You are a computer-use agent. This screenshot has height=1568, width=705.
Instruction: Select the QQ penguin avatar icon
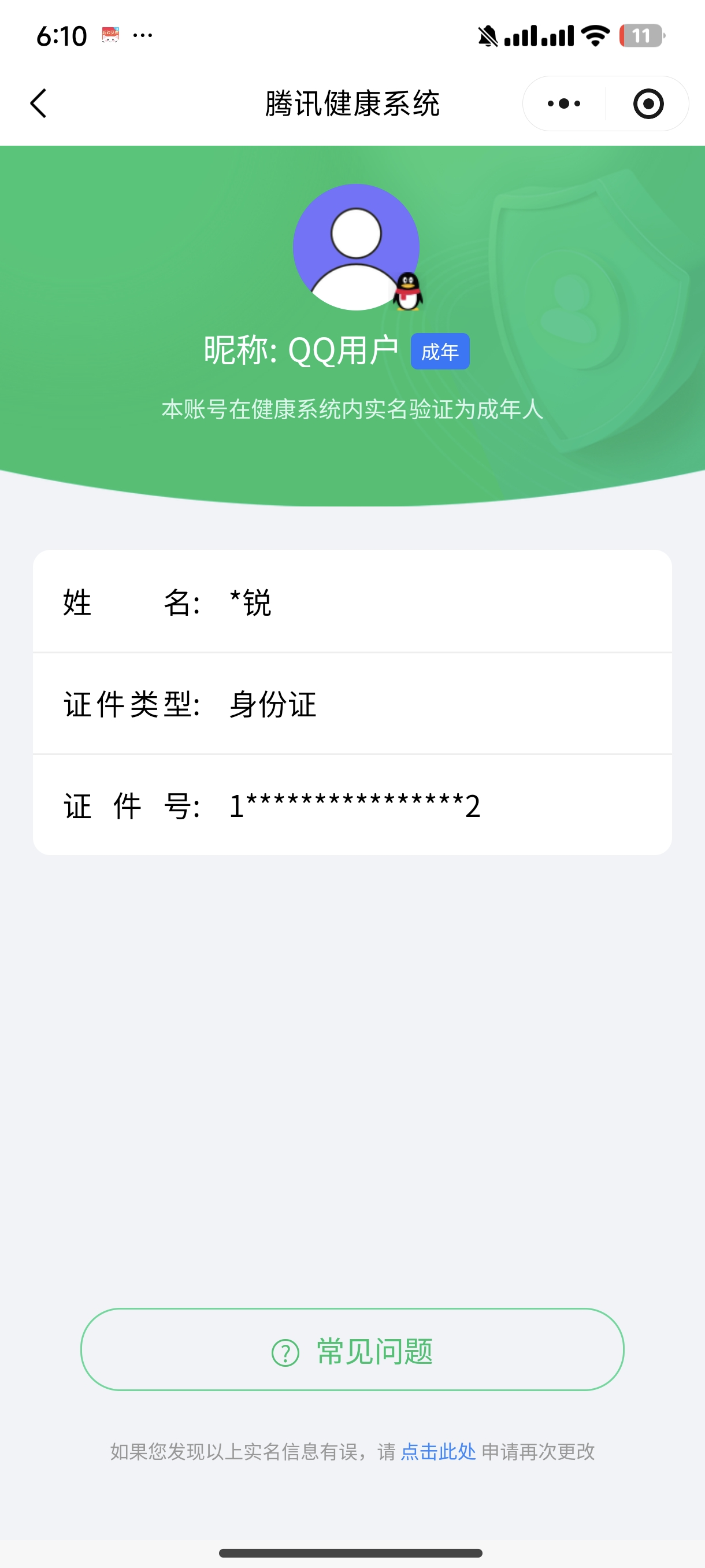407,291
